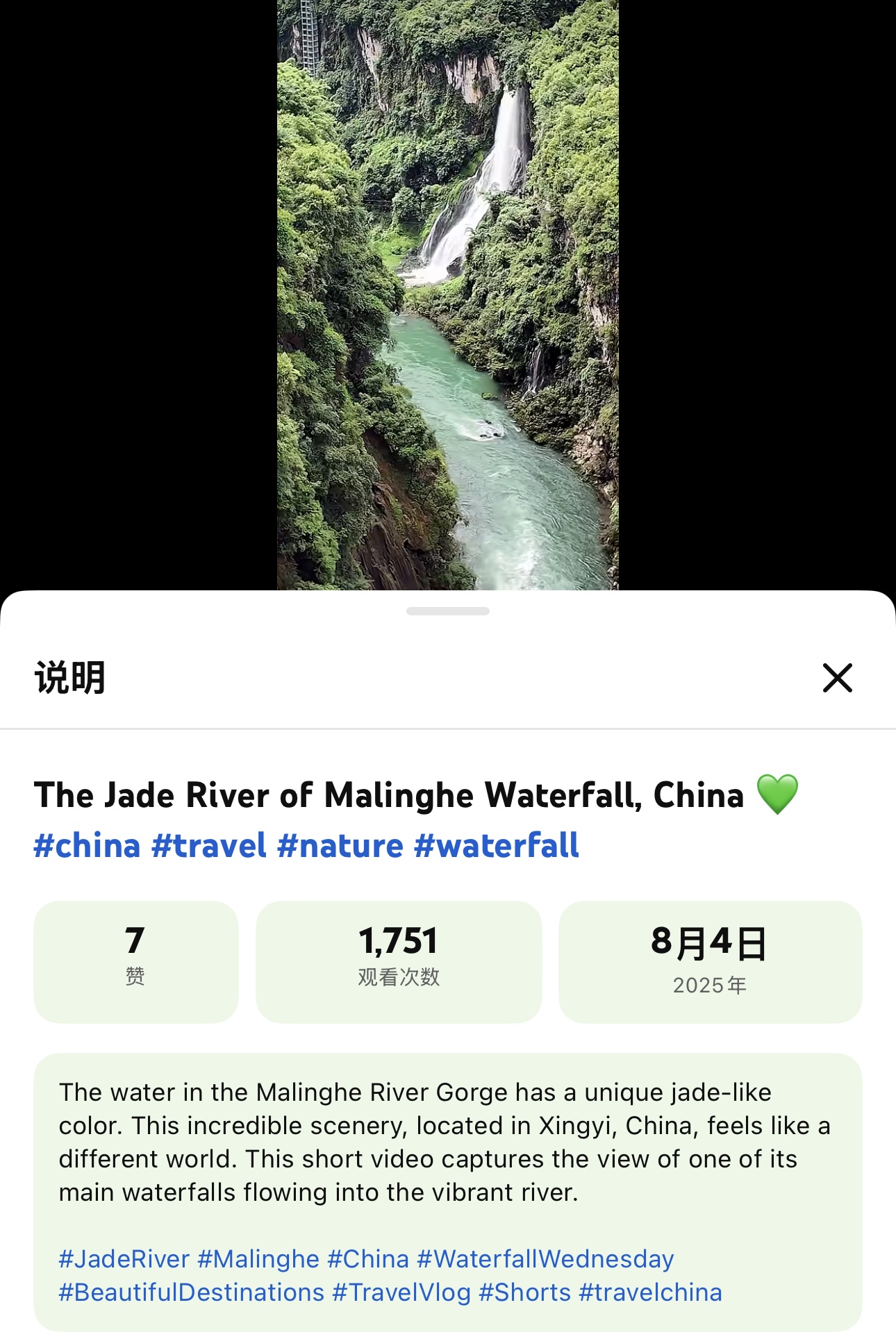Open the #travel hashtag in the title
Viewport: 896px width, 1339px height.
pyautogui.click(x=209, y=846)
